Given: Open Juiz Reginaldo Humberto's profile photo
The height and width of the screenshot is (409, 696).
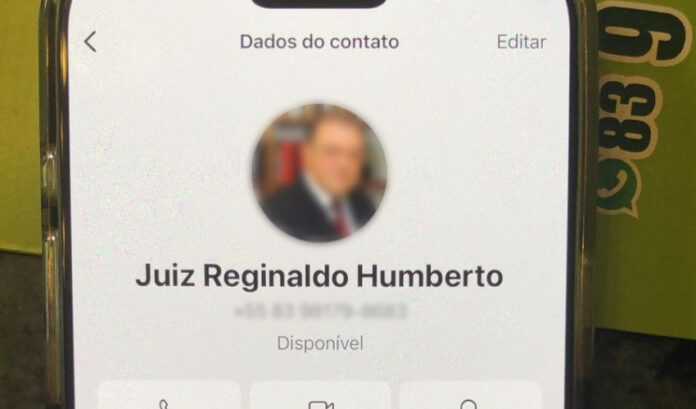Looking at the screenshot, I should (319, 171).
